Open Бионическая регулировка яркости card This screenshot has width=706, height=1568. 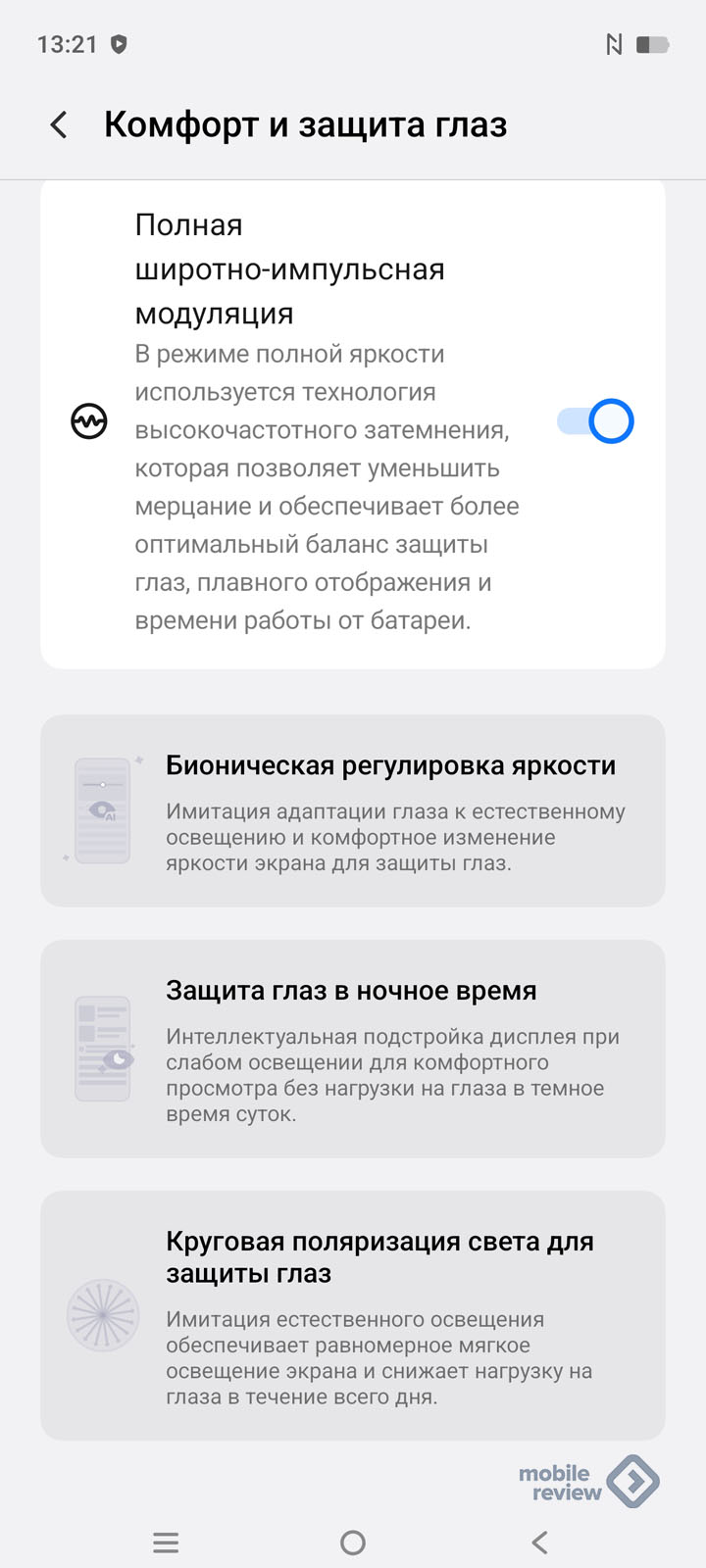353,810
